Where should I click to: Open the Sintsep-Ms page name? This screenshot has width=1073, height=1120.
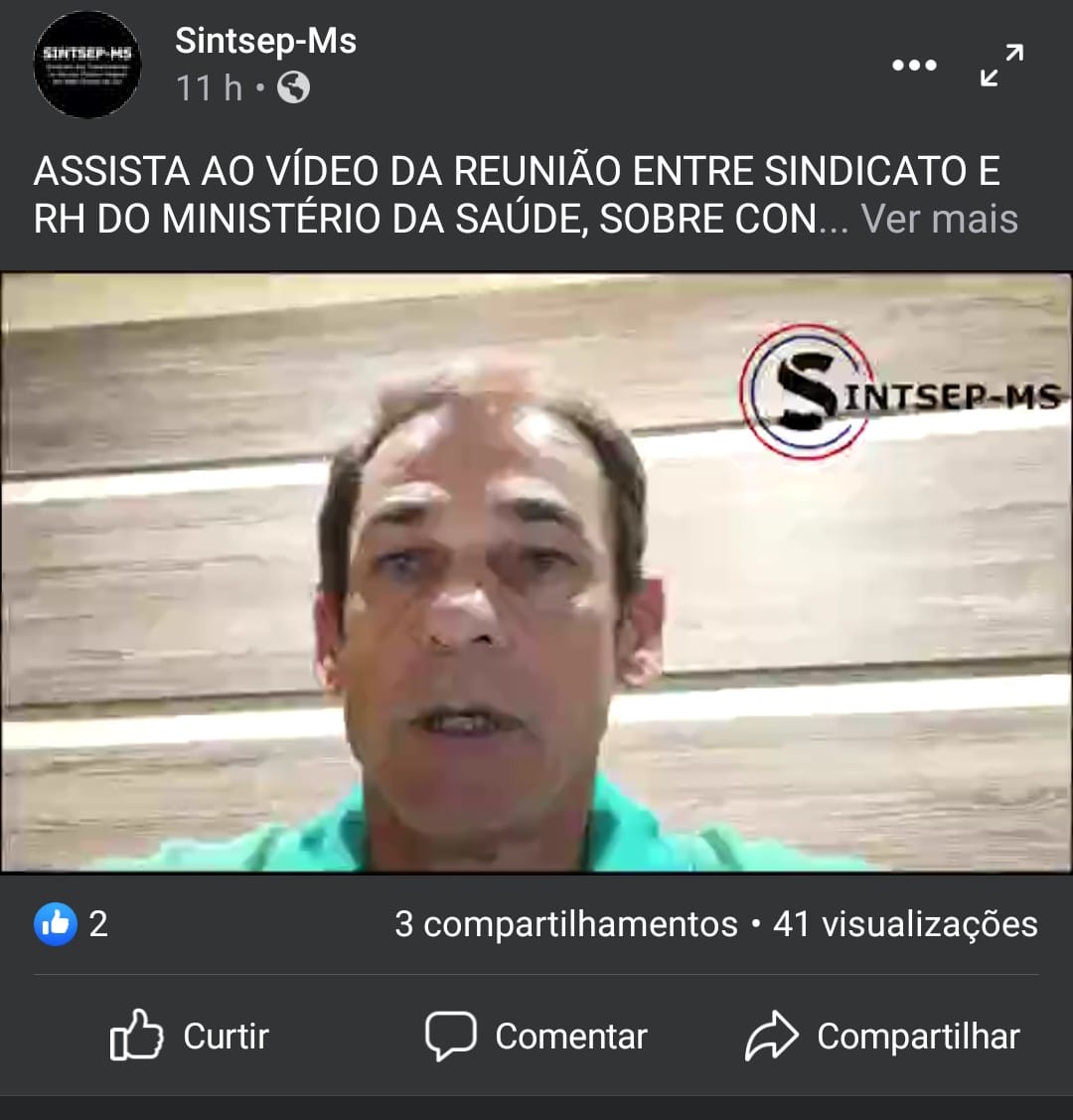coord(265,41)
